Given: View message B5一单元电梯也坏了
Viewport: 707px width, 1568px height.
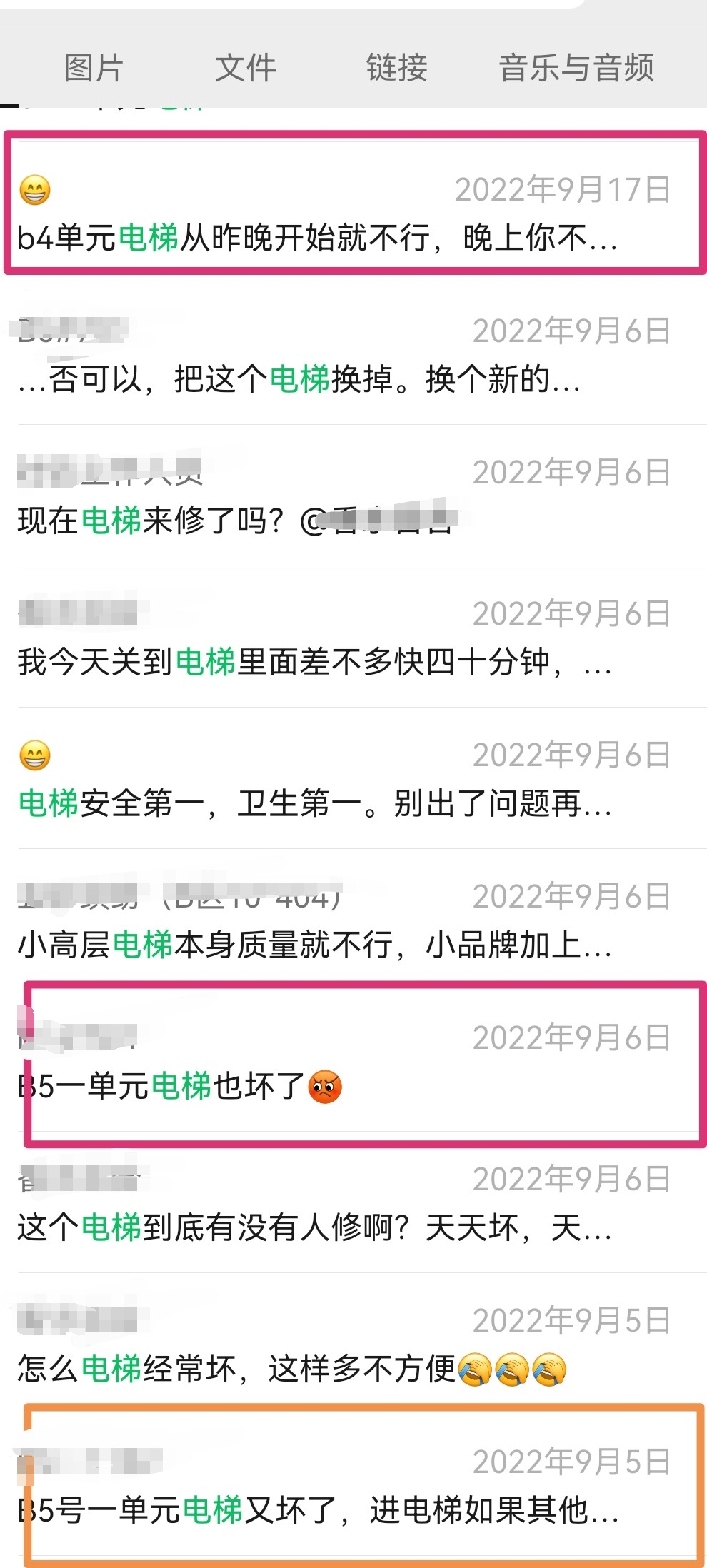Looking at the screenshot, I should 180,1086.
